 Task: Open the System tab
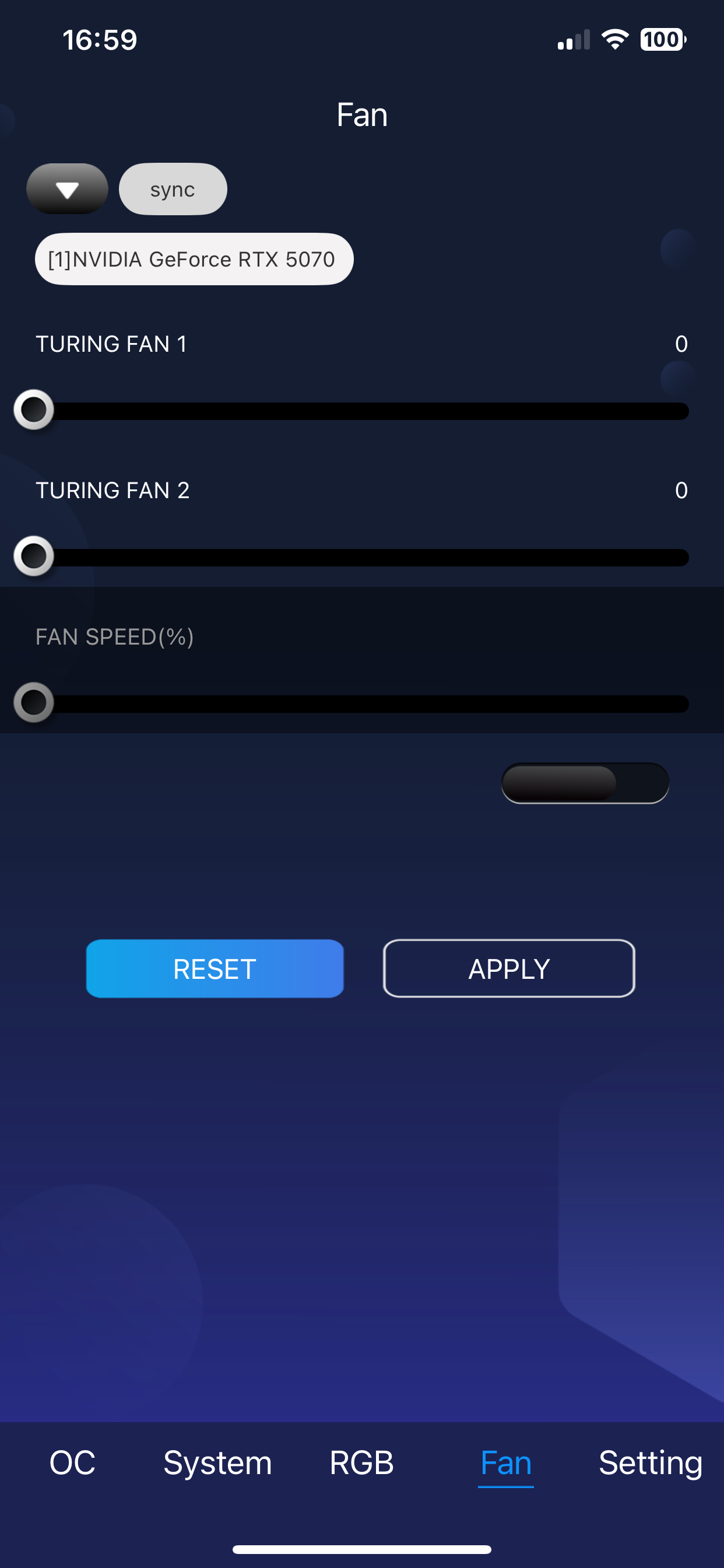click(x=217, y=1462)
